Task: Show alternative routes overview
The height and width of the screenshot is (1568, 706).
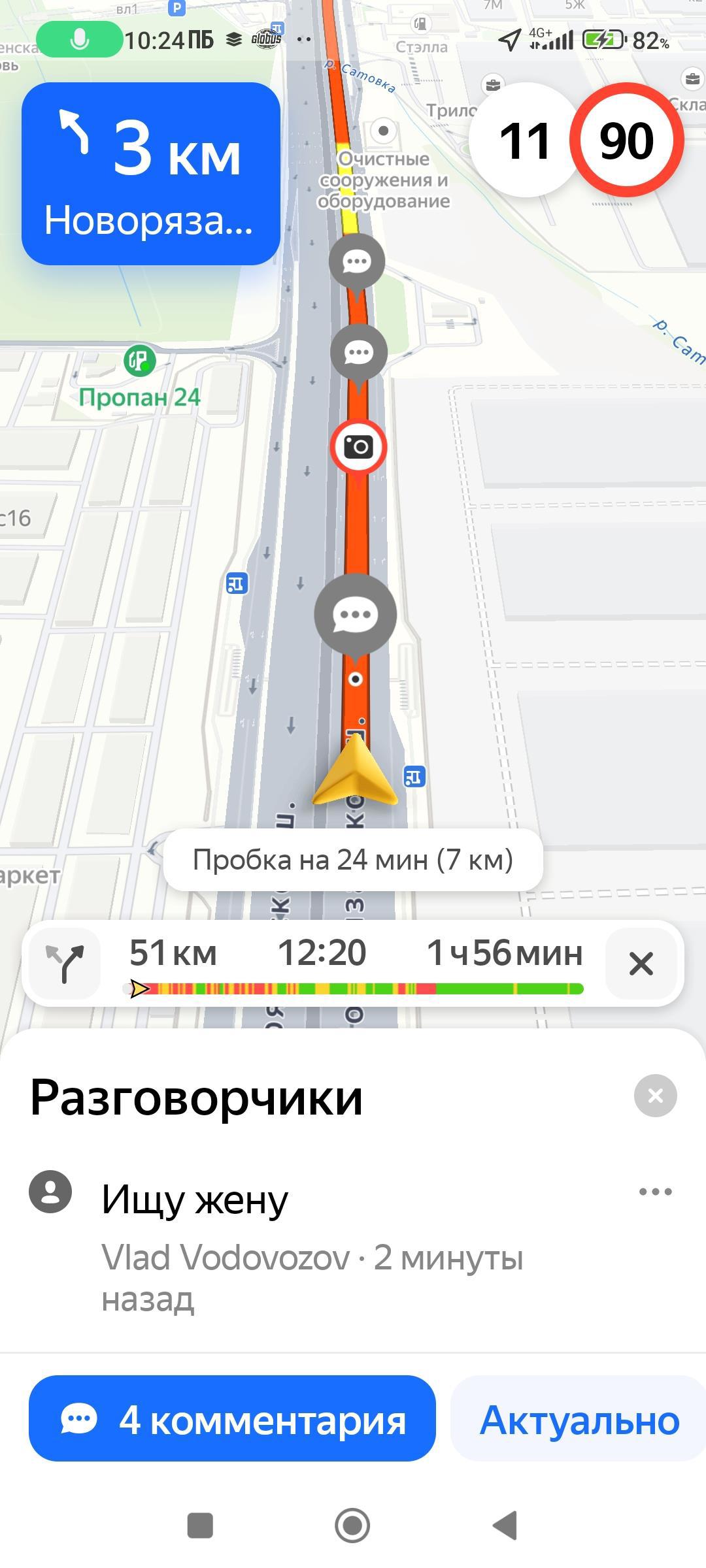Action: [65, 963]
